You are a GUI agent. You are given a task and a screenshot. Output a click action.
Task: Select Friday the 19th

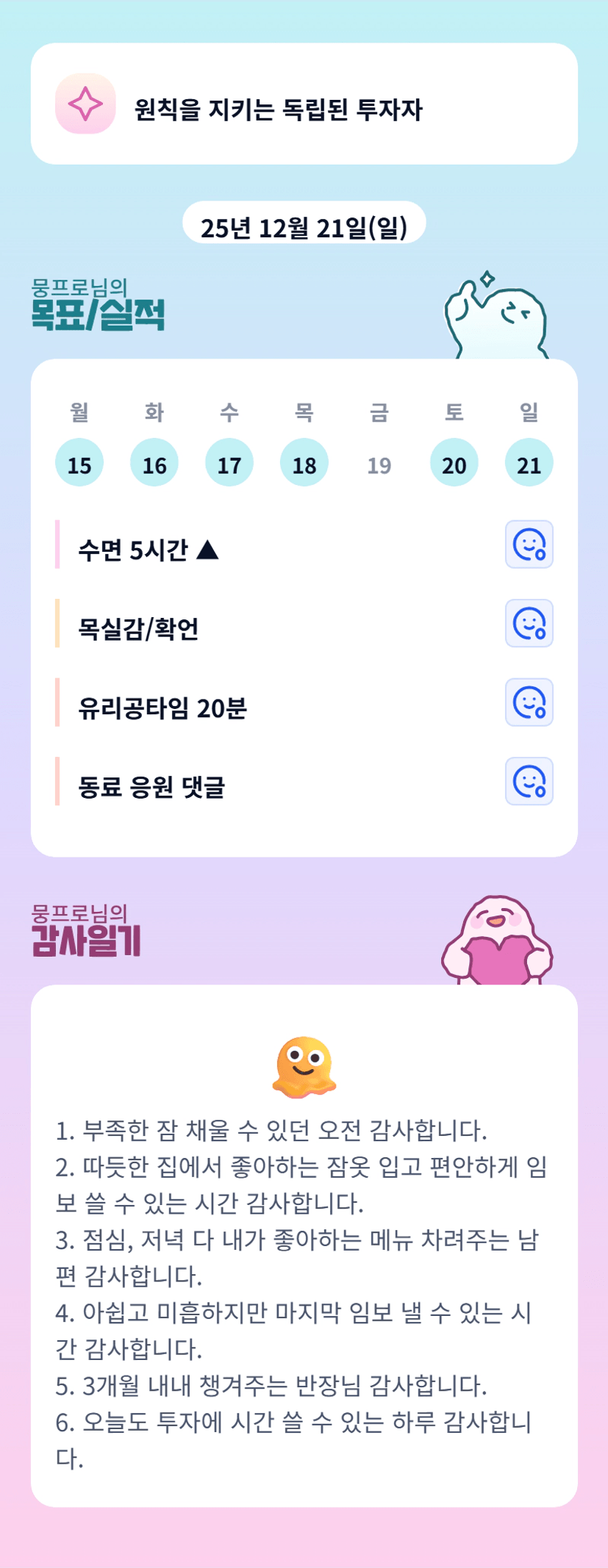coord(379,464)
